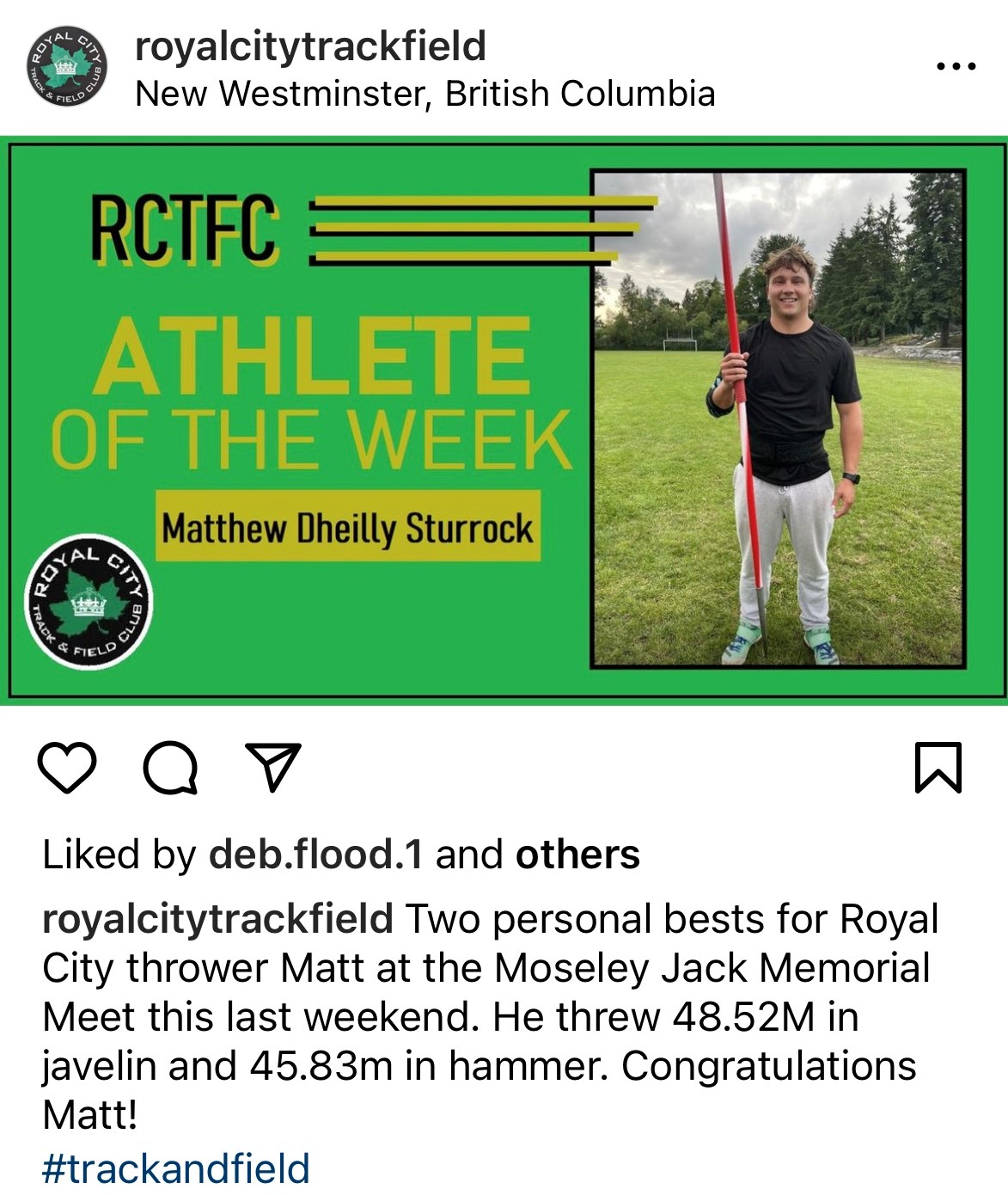
Task: Open the royalcitytrackfield username in the header
Action: pyautogui.click(x=310, y=46)
